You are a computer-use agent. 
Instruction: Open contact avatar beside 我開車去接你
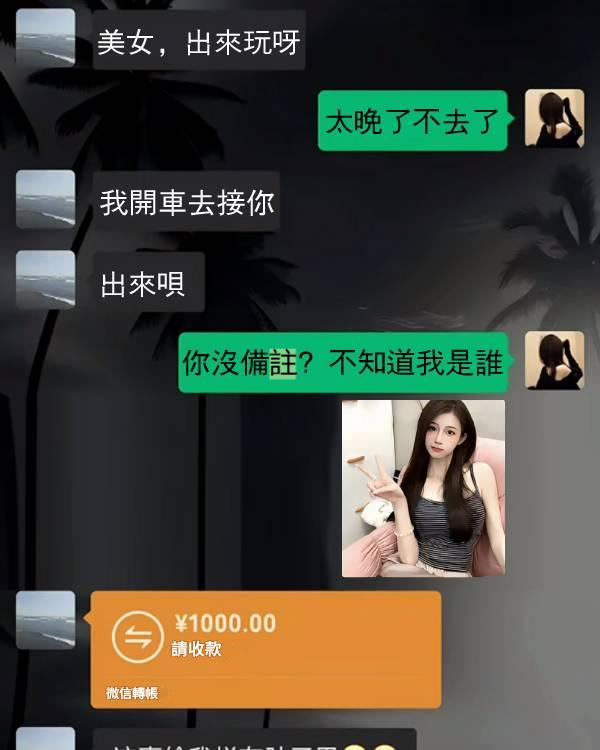click(46, 199)
